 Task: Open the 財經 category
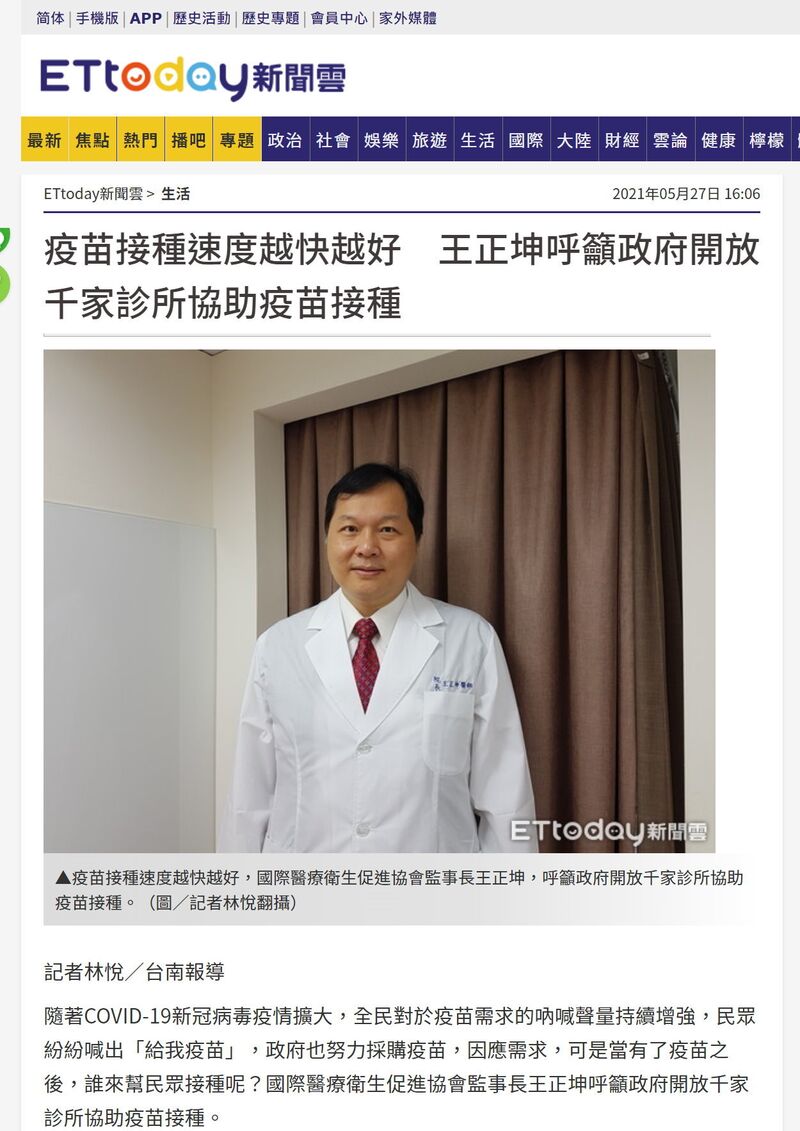click(x=622, y=141)
